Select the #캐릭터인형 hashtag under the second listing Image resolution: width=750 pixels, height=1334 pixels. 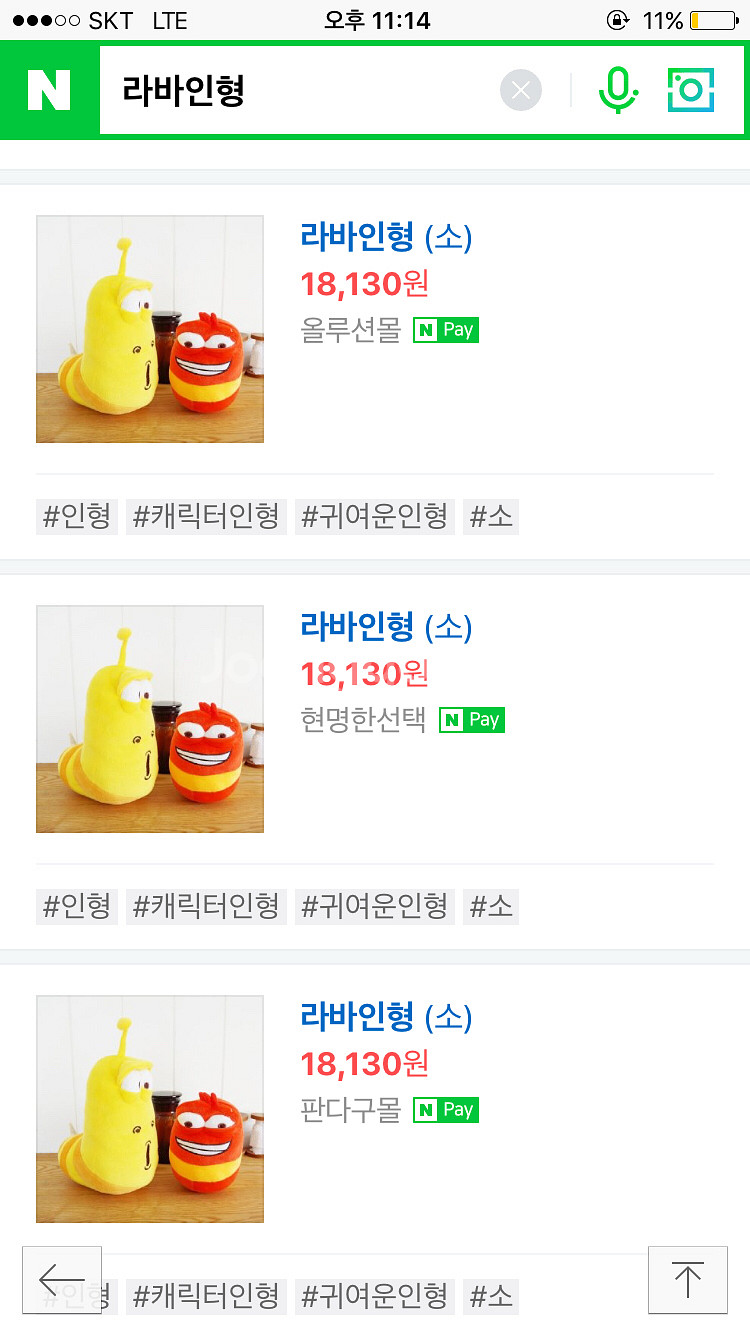point(205,906)
